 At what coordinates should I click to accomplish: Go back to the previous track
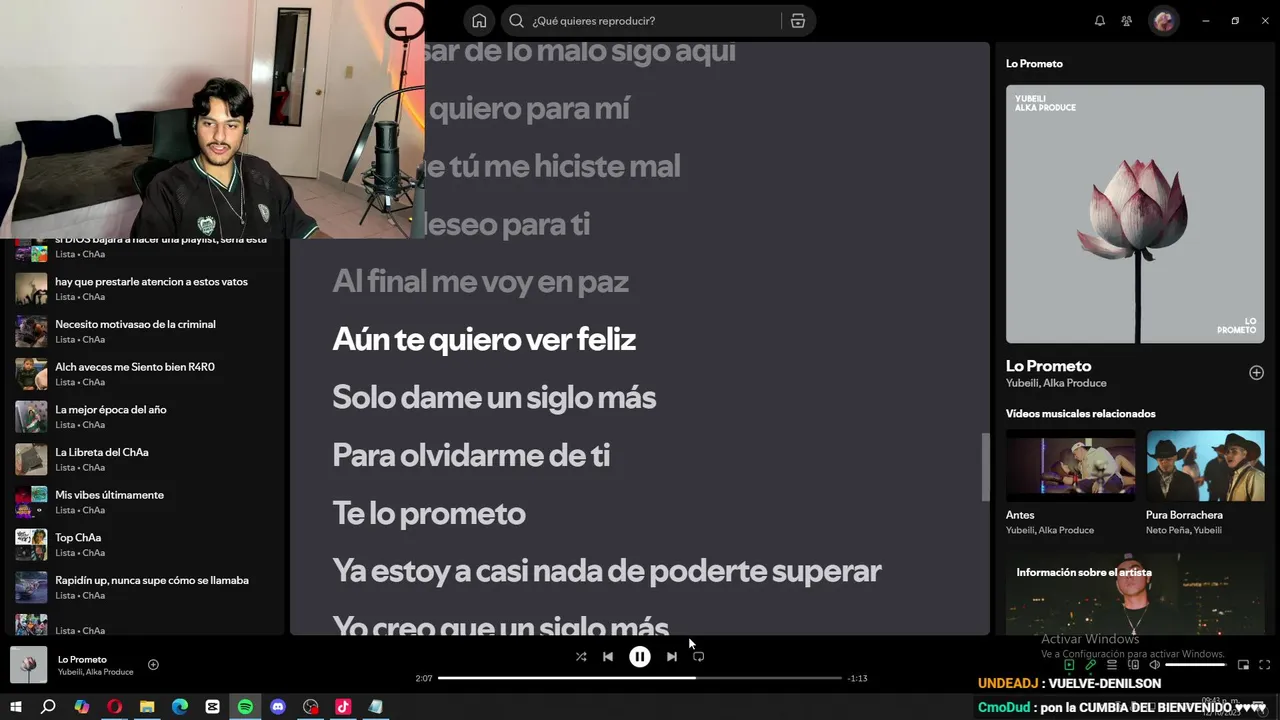click(608, 657)
